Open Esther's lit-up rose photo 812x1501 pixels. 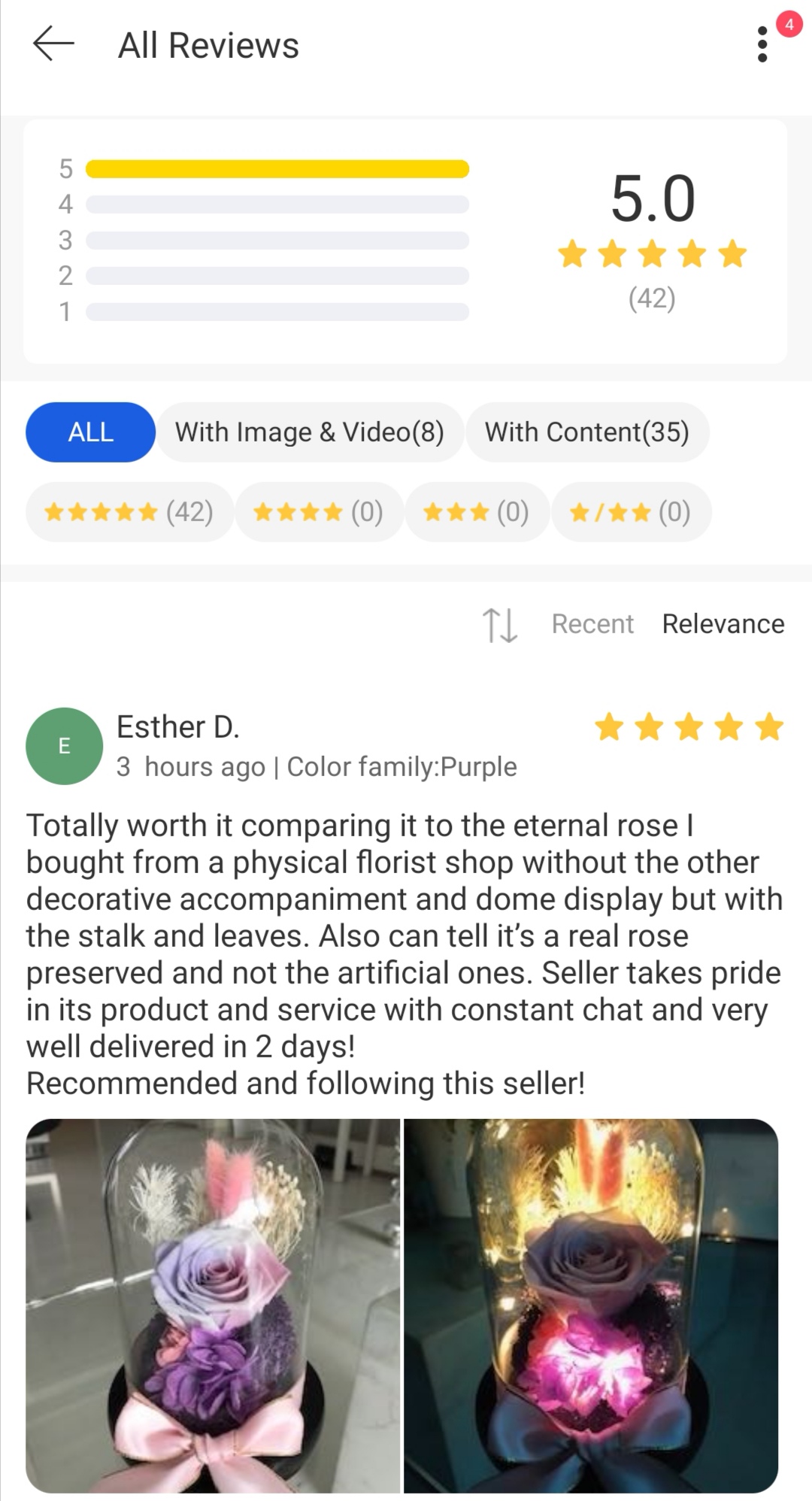[x=591, y=1305]
